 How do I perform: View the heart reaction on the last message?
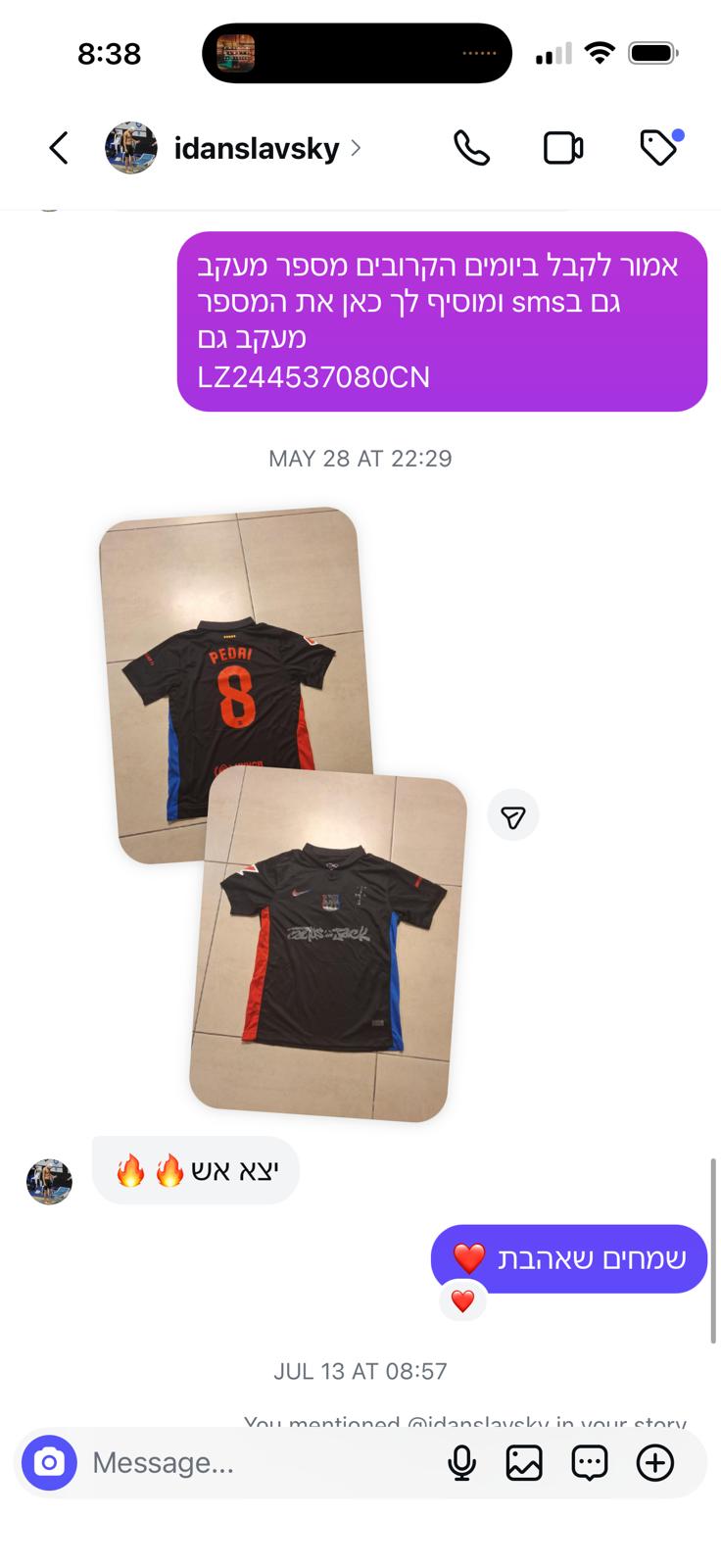(462, 1301)
